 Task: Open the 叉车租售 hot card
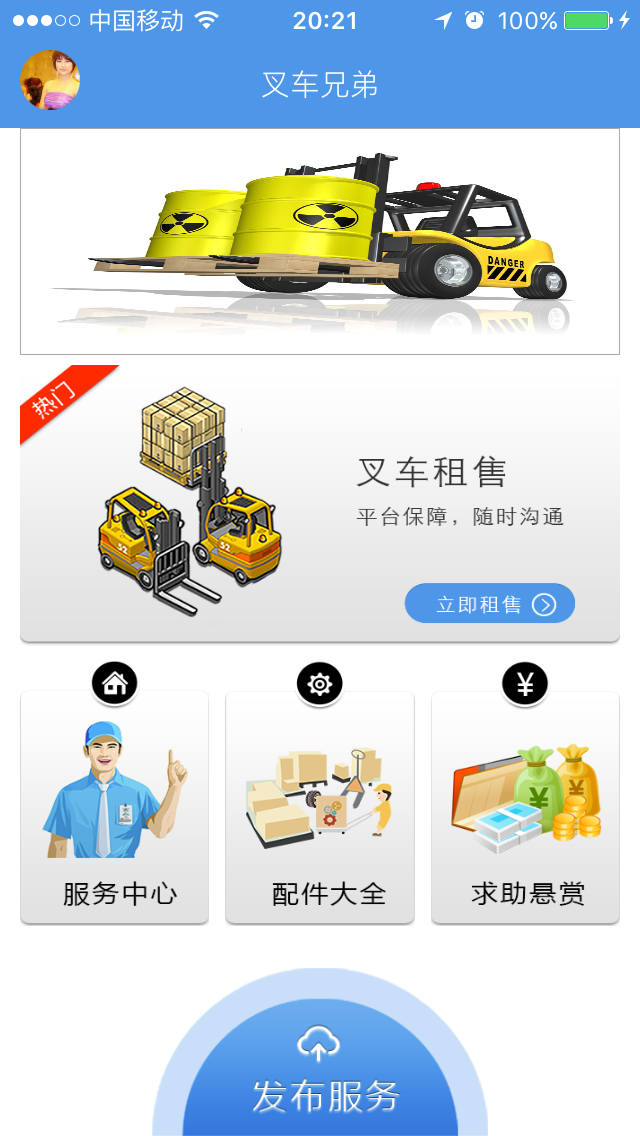320,503
